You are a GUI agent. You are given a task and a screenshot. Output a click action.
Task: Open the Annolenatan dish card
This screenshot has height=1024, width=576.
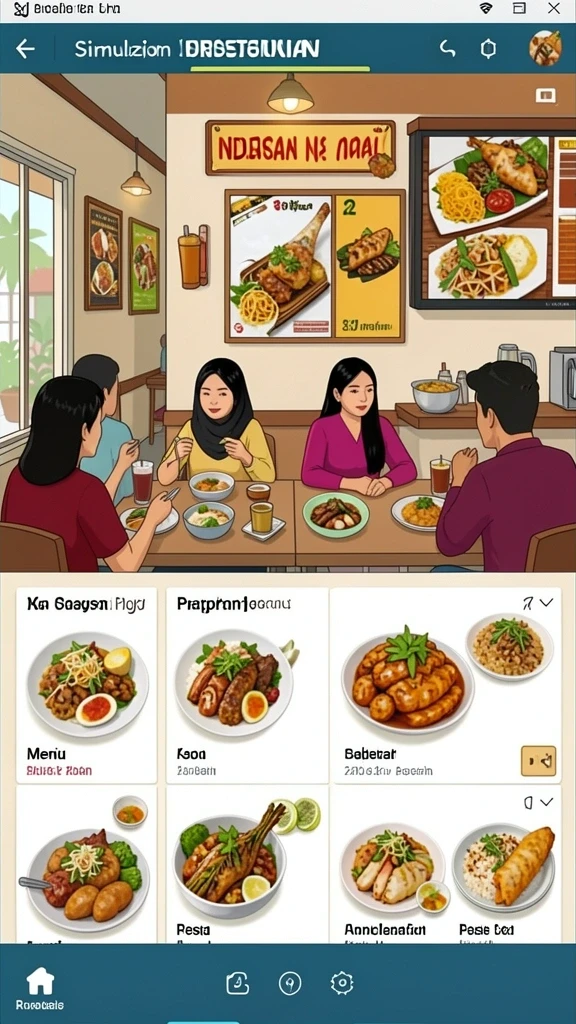click(389, 865)
